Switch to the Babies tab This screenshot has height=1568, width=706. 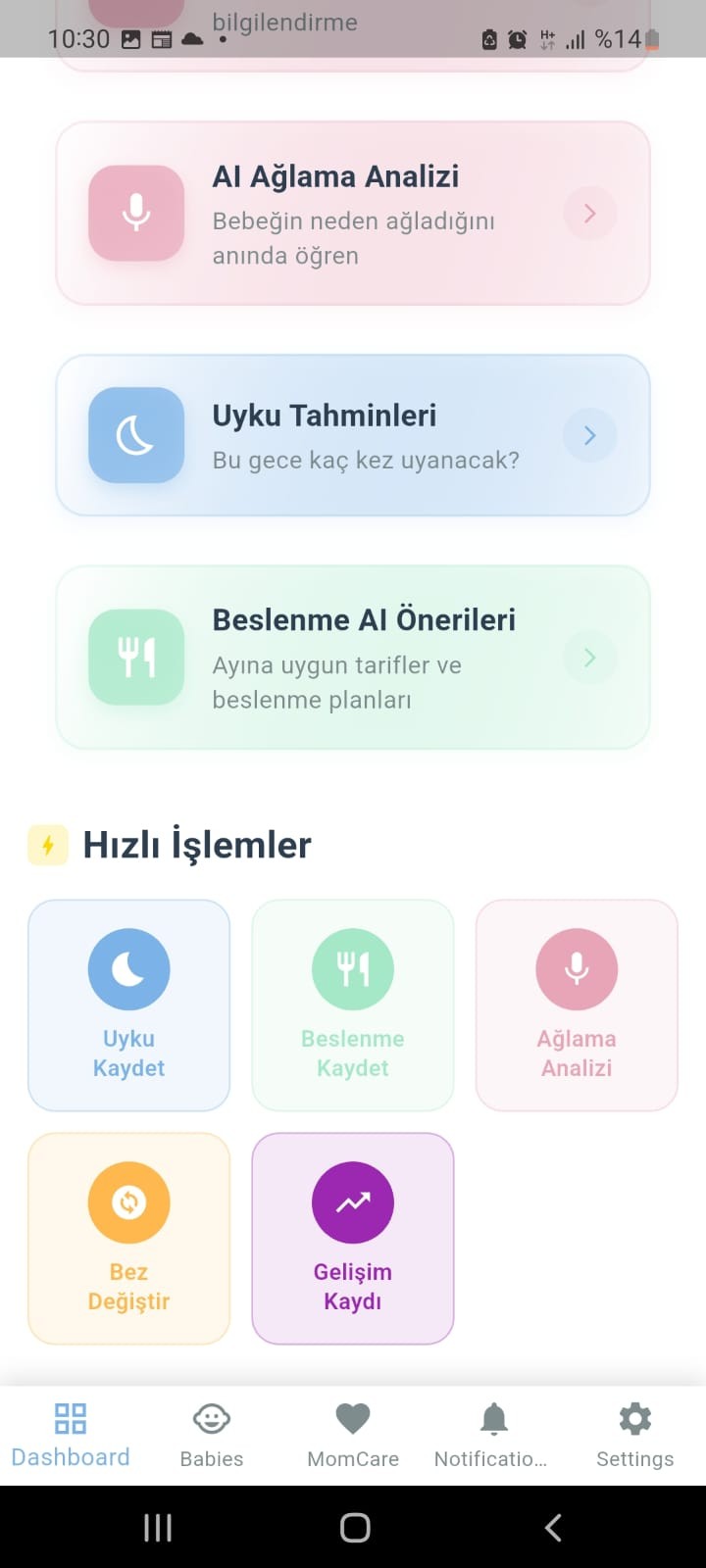click(212, 1435)
